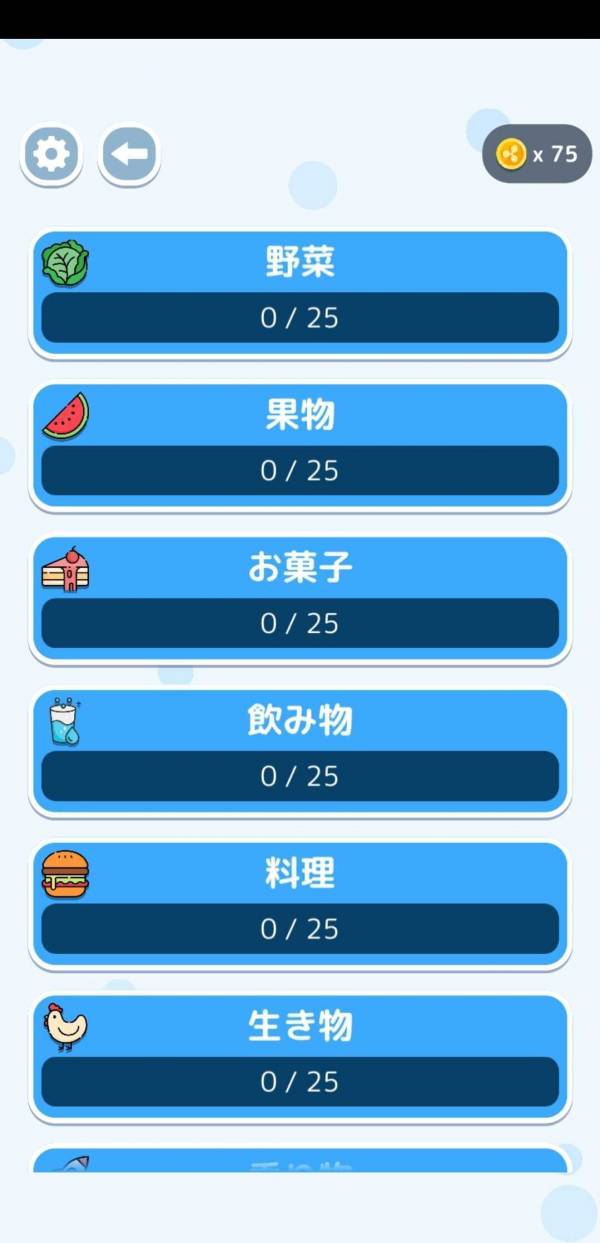Viewport: 600px width, 1243px height.
Task: Select the 料理 category
Action: 300,904
